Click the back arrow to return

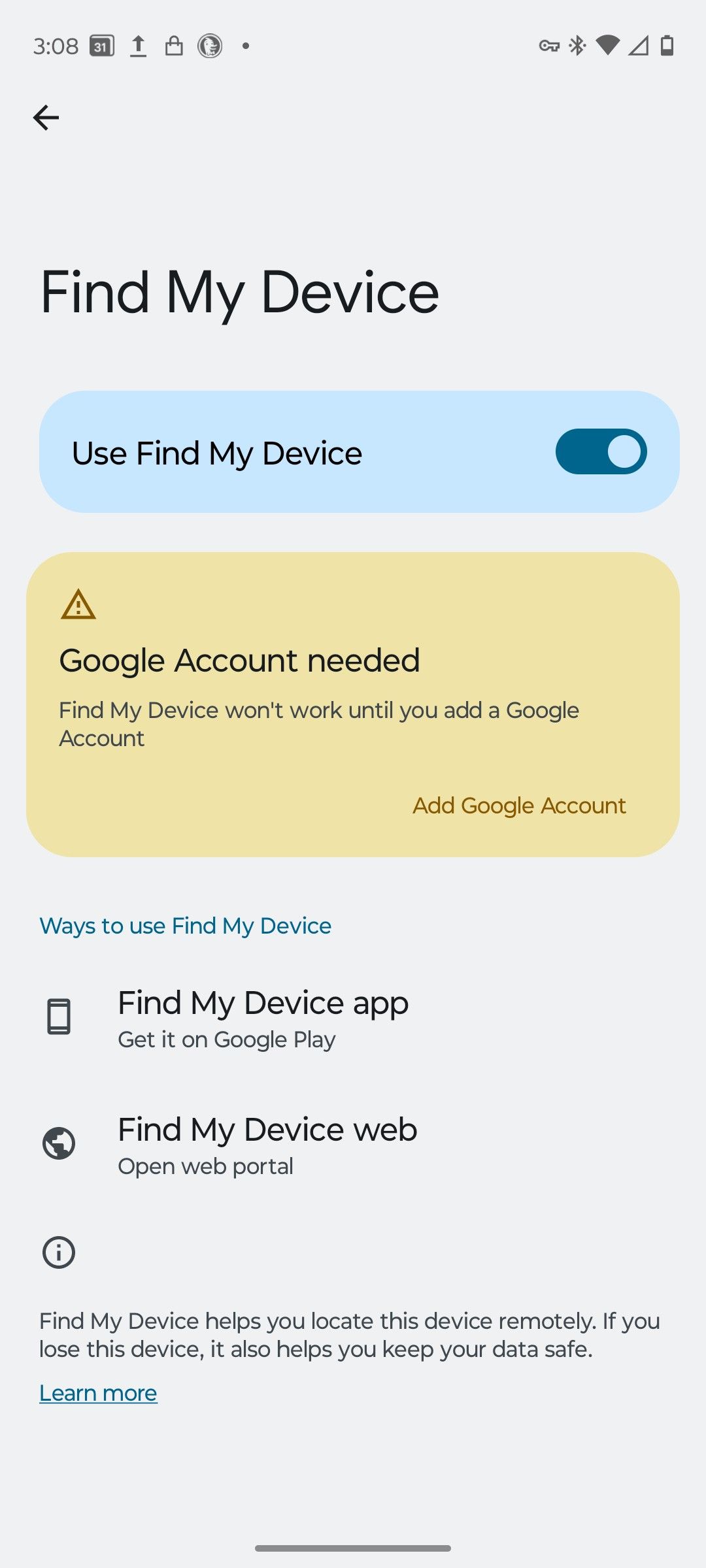pyautogui.click(x=46, y=118)
